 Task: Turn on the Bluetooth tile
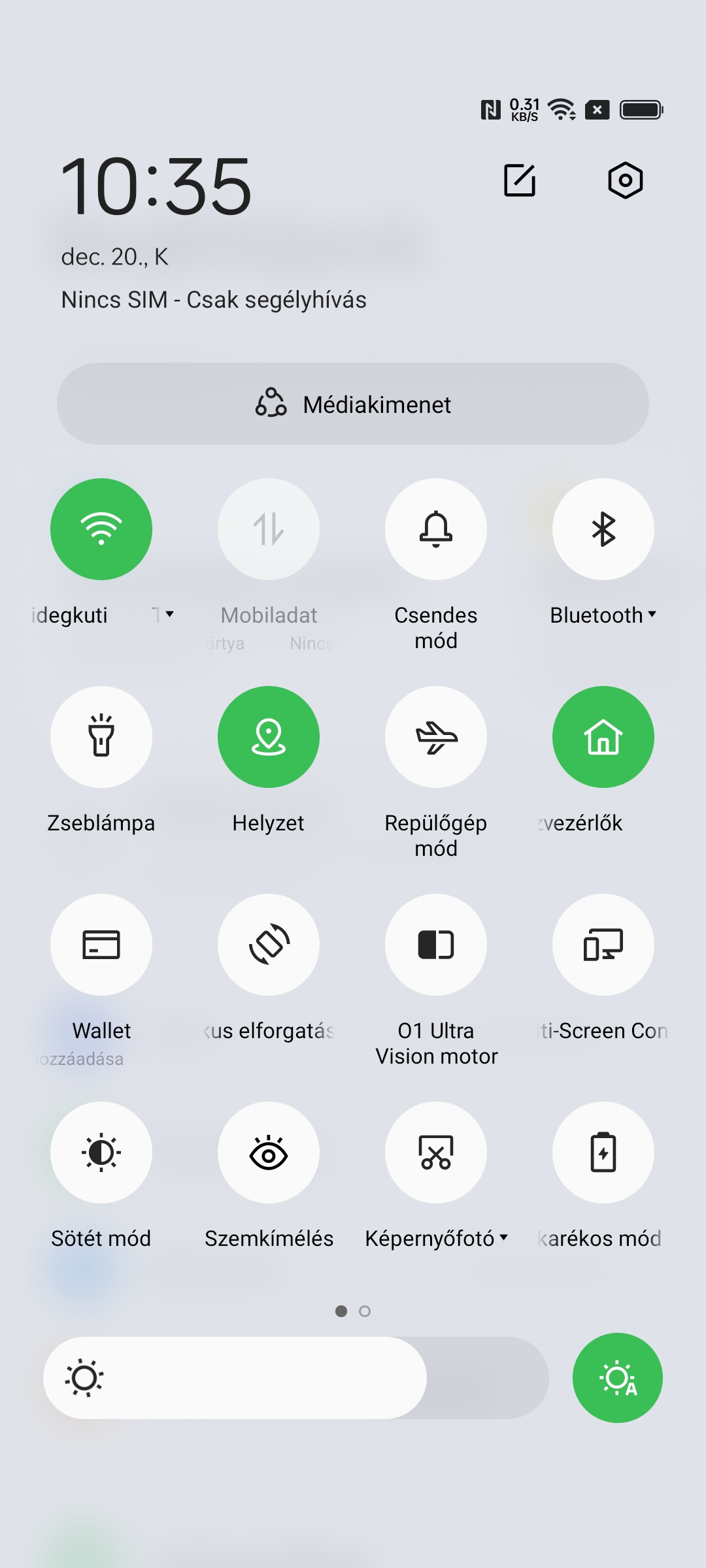tap(603, 529)
